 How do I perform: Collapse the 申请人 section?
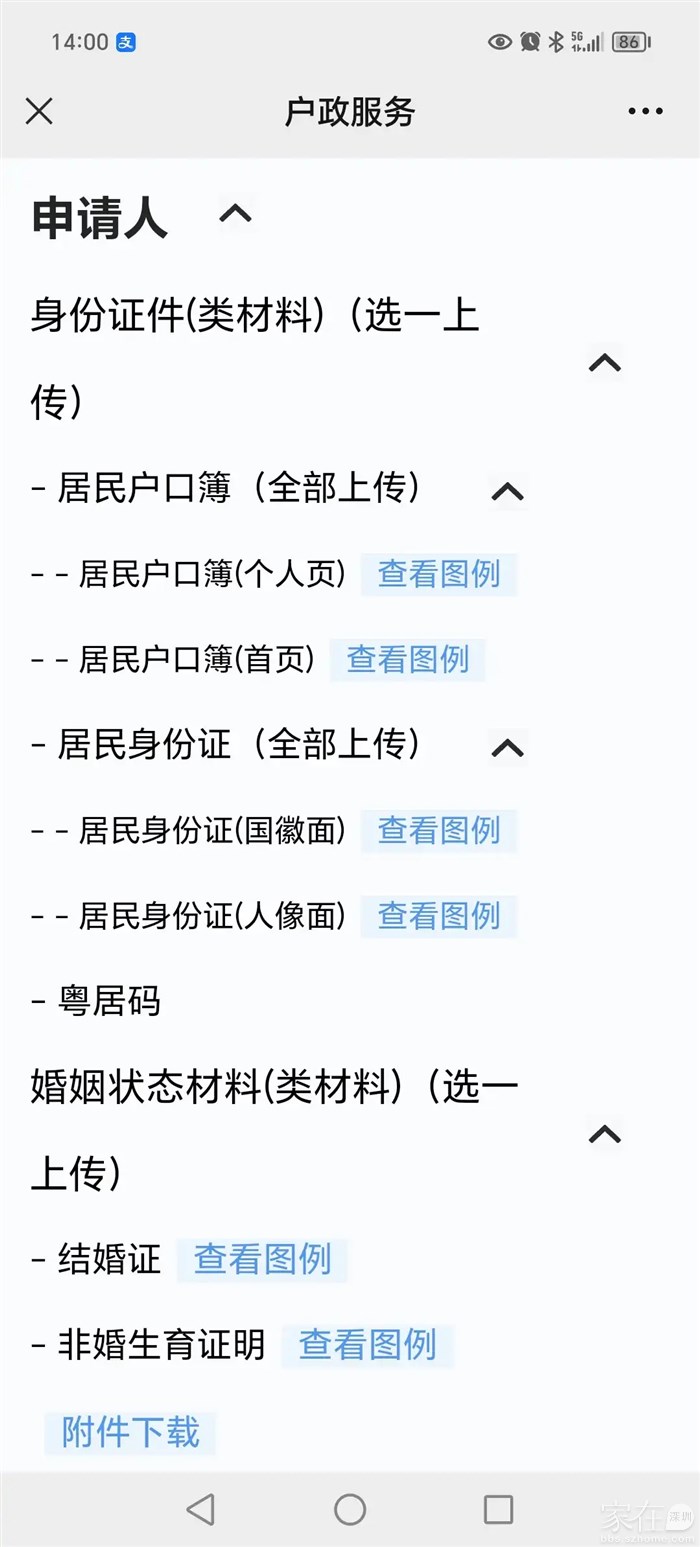point(235,213)
